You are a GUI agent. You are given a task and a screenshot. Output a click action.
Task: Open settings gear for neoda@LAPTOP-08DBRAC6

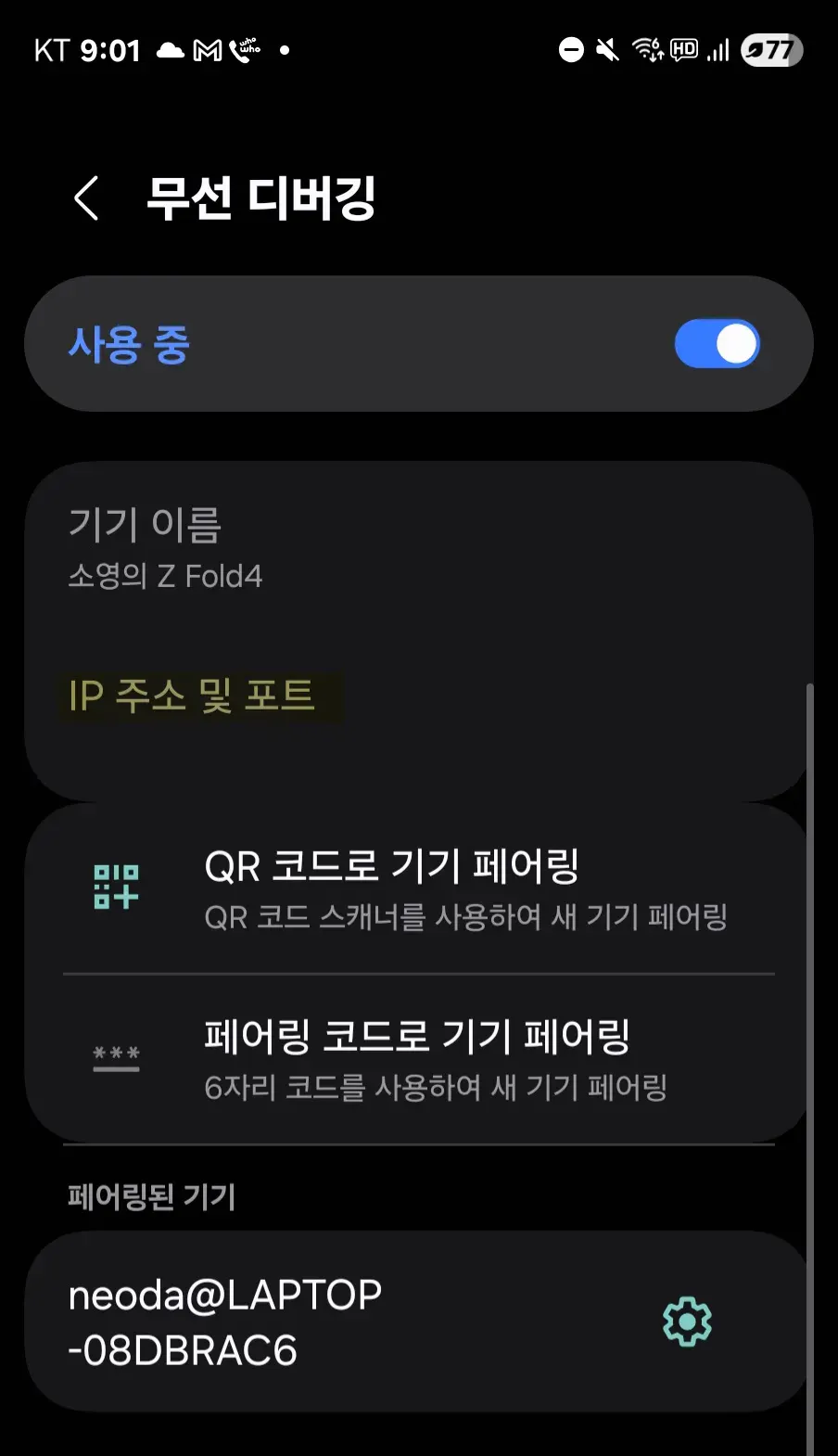coord(687,1322)
